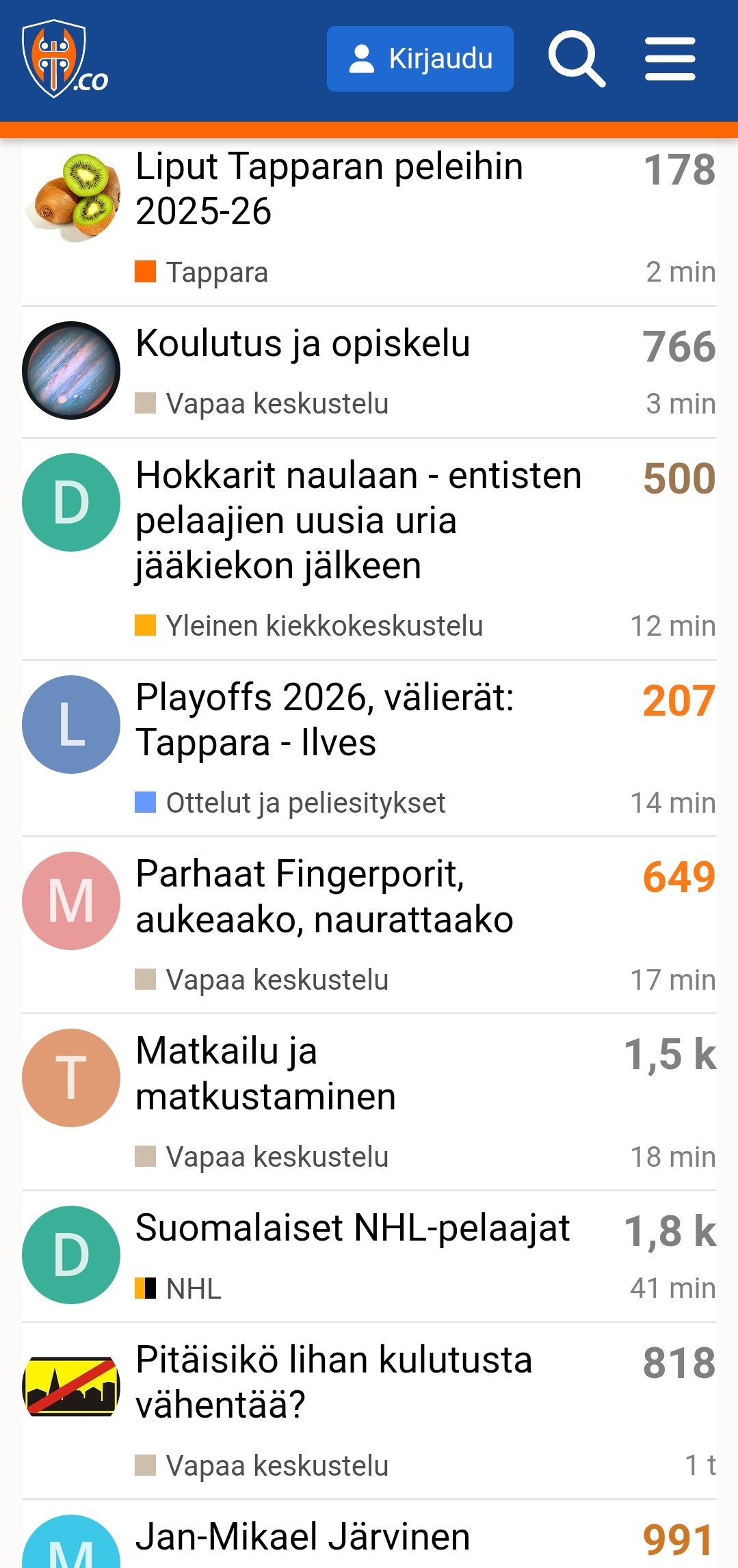The height and width of the screenshot is (1568, 738).
Task: Open the Suomalaiset NHL-pelaajat topic
Action: click(x=352, y=1228)
